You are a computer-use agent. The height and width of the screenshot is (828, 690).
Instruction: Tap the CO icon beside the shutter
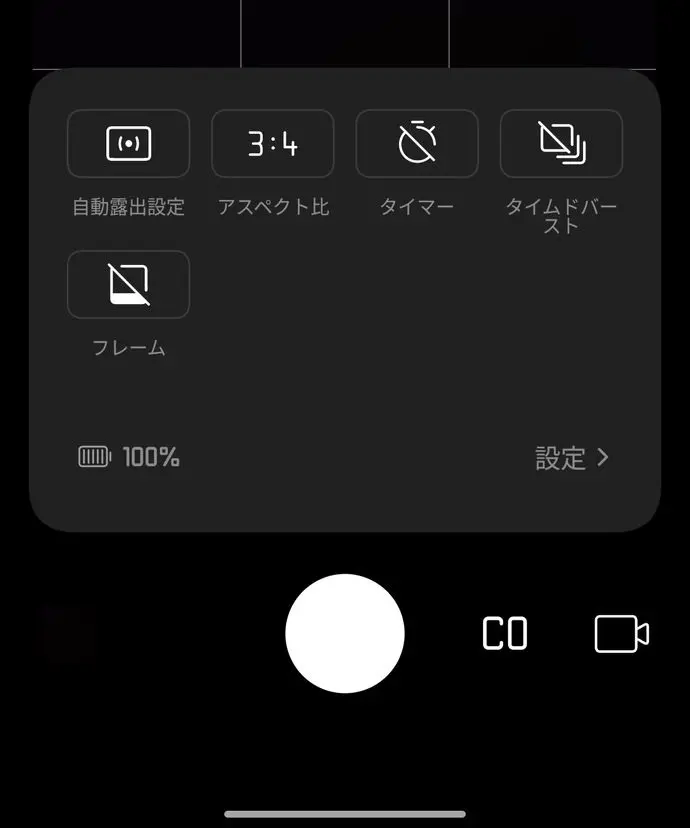coord(505,634)
